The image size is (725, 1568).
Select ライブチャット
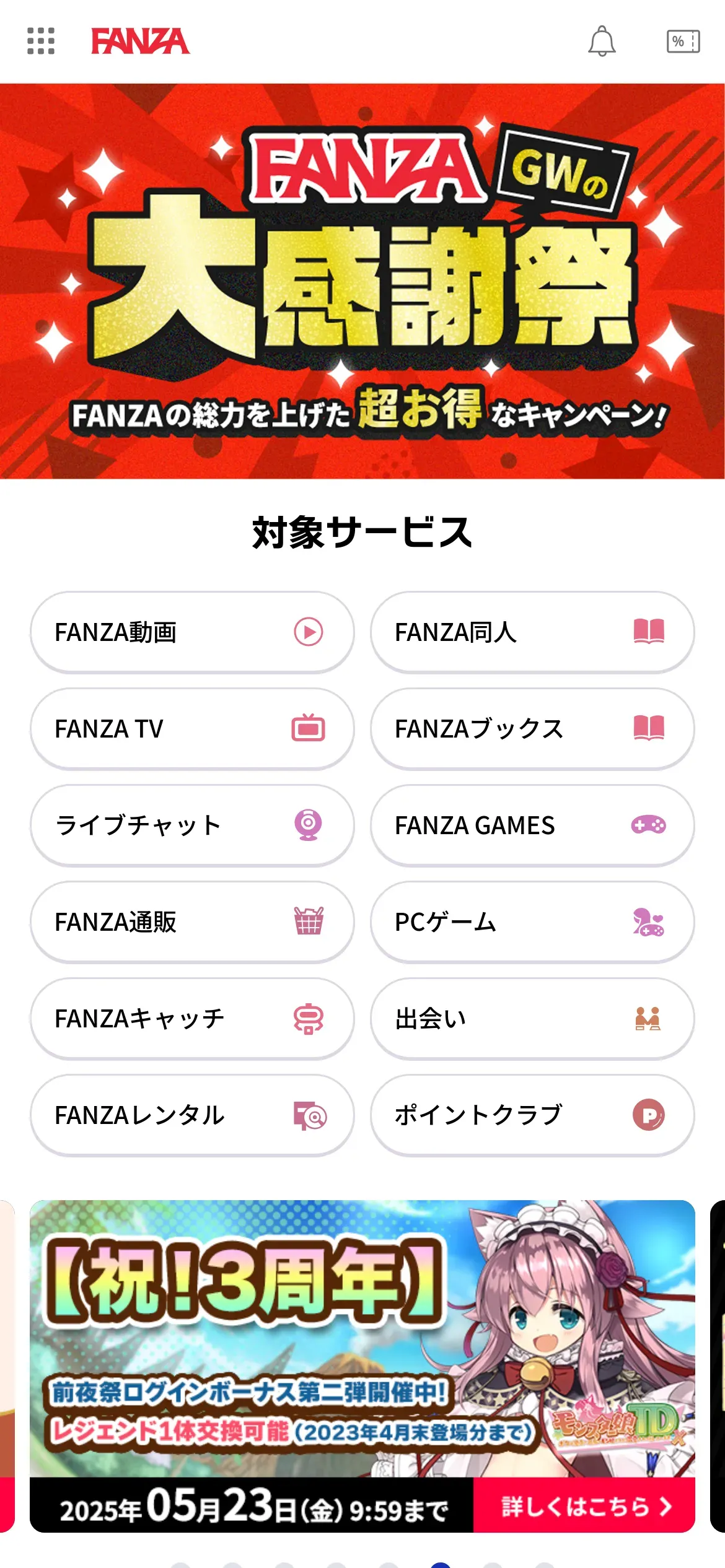coord(192,825)
